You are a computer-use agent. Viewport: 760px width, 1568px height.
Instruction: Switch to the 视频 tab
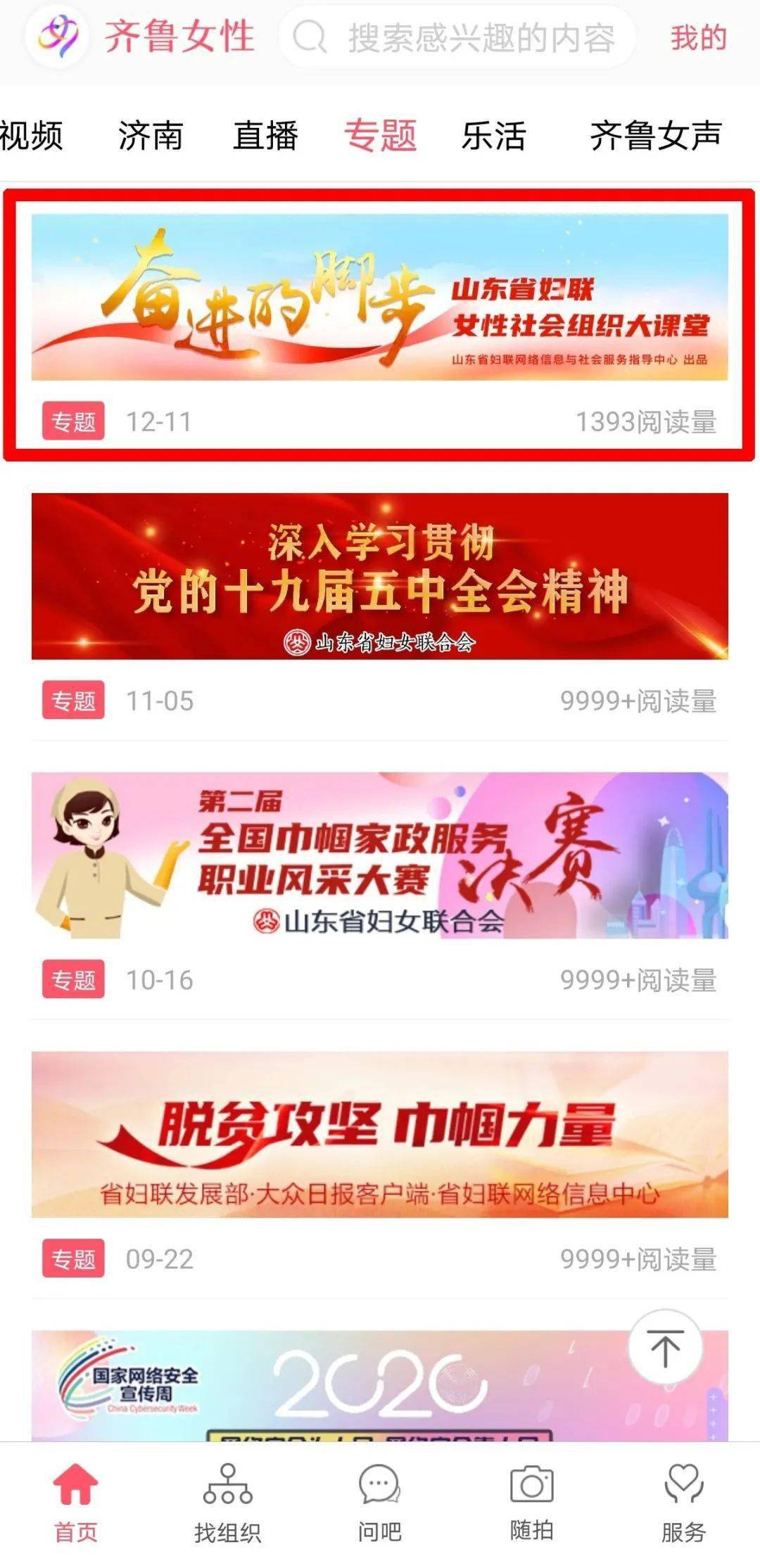(x=31, y=135)
